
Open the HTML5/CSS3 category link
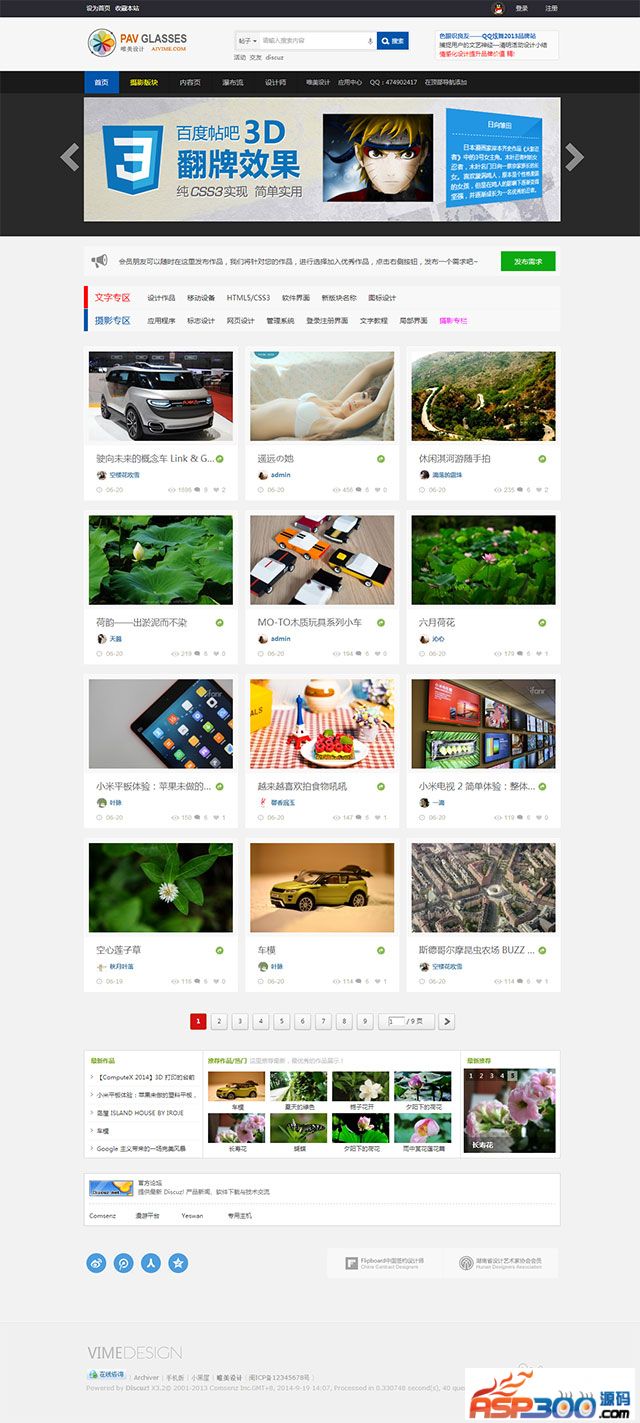tap(248, 298)
